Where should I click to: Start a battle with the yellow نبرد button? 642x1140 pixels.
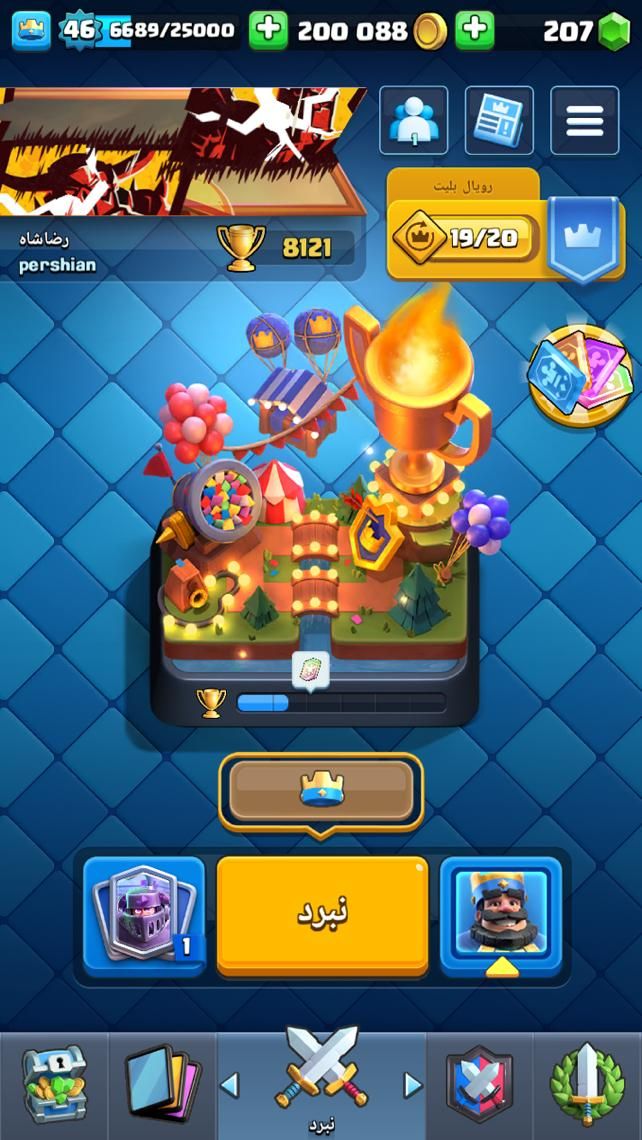(322, 914)
